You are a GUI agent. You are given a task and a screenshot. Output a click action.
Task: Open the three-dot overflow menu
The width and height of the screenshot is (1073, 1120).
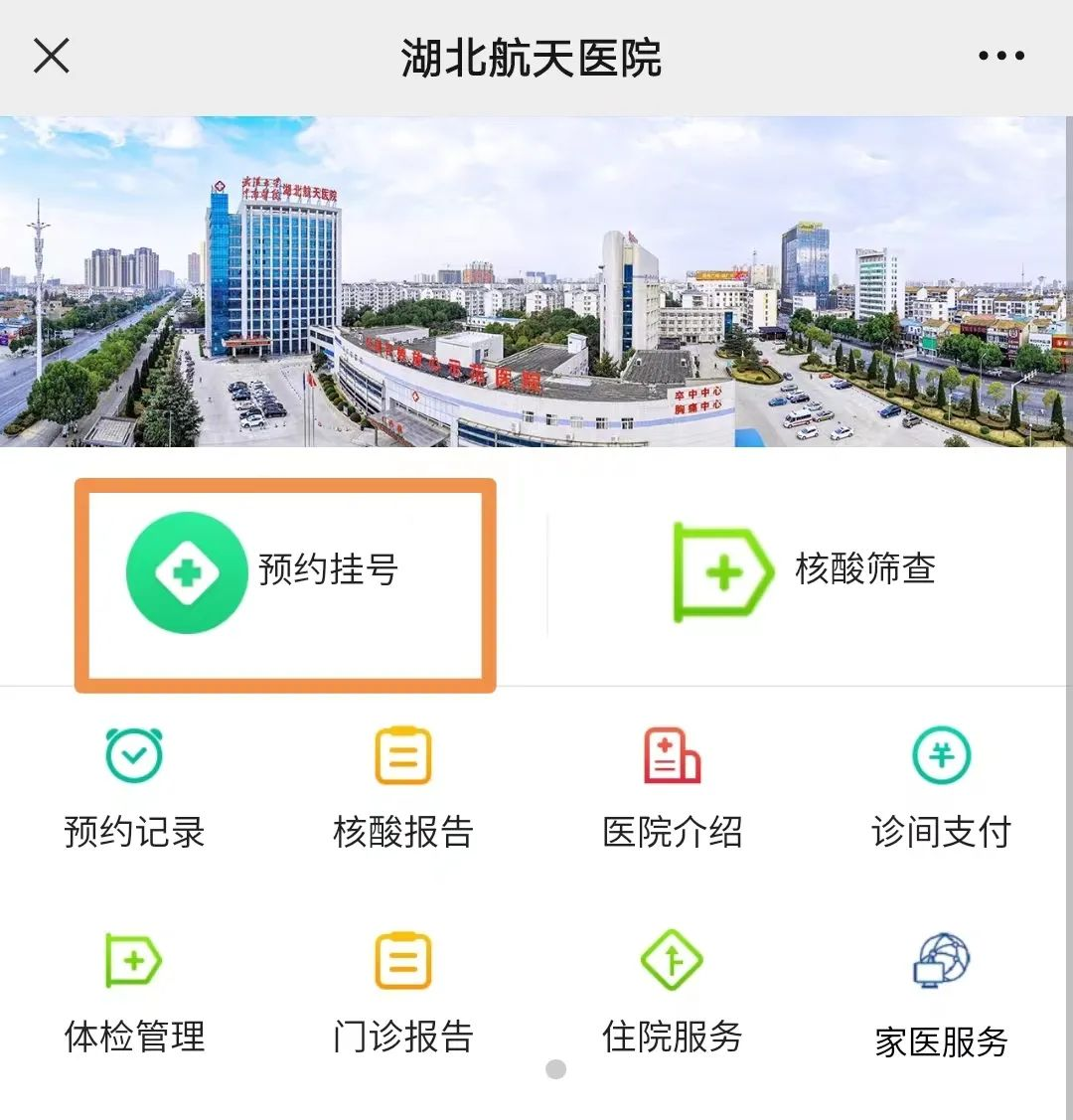[x=1000, y=57]
